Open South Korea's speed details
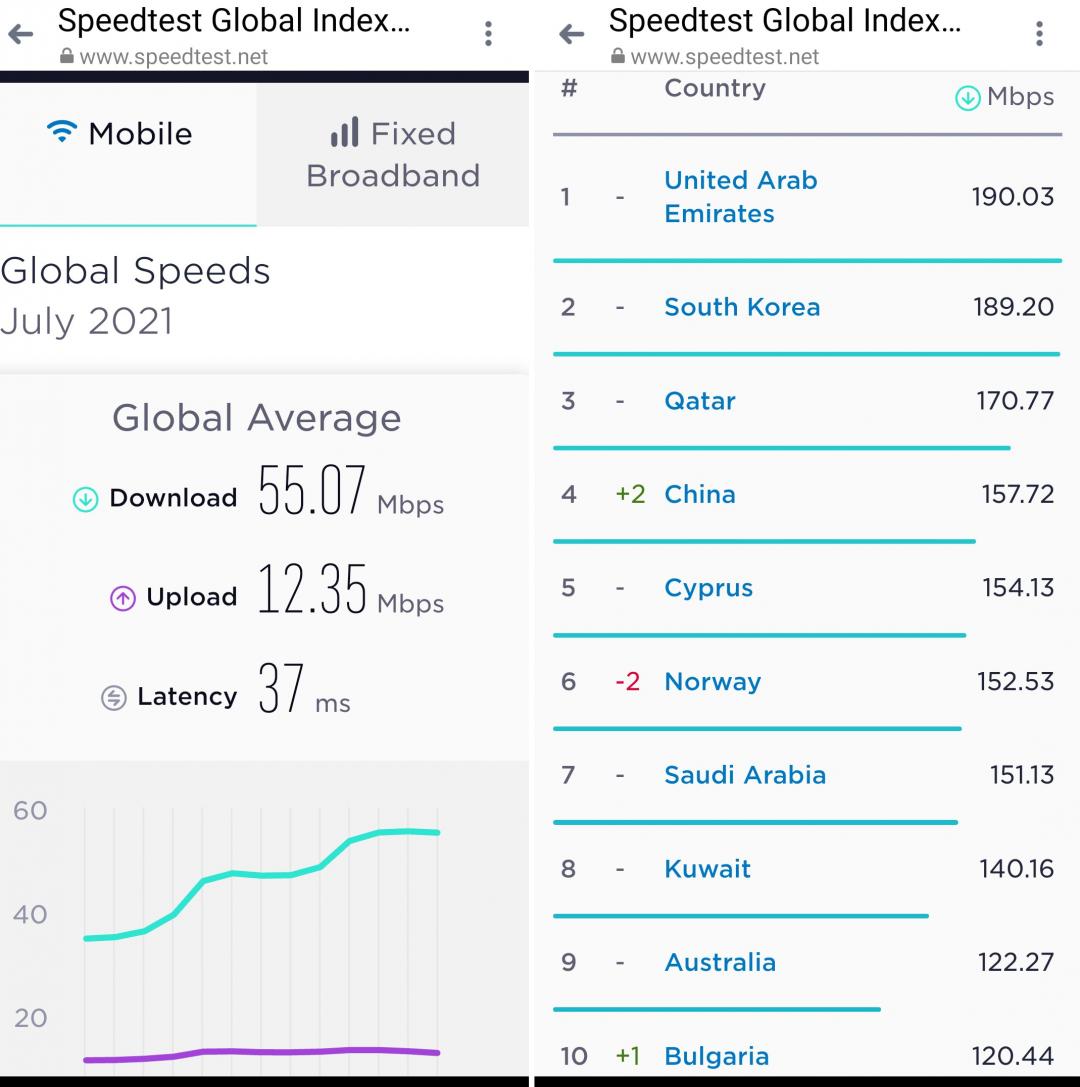 (x=742, y=307)
